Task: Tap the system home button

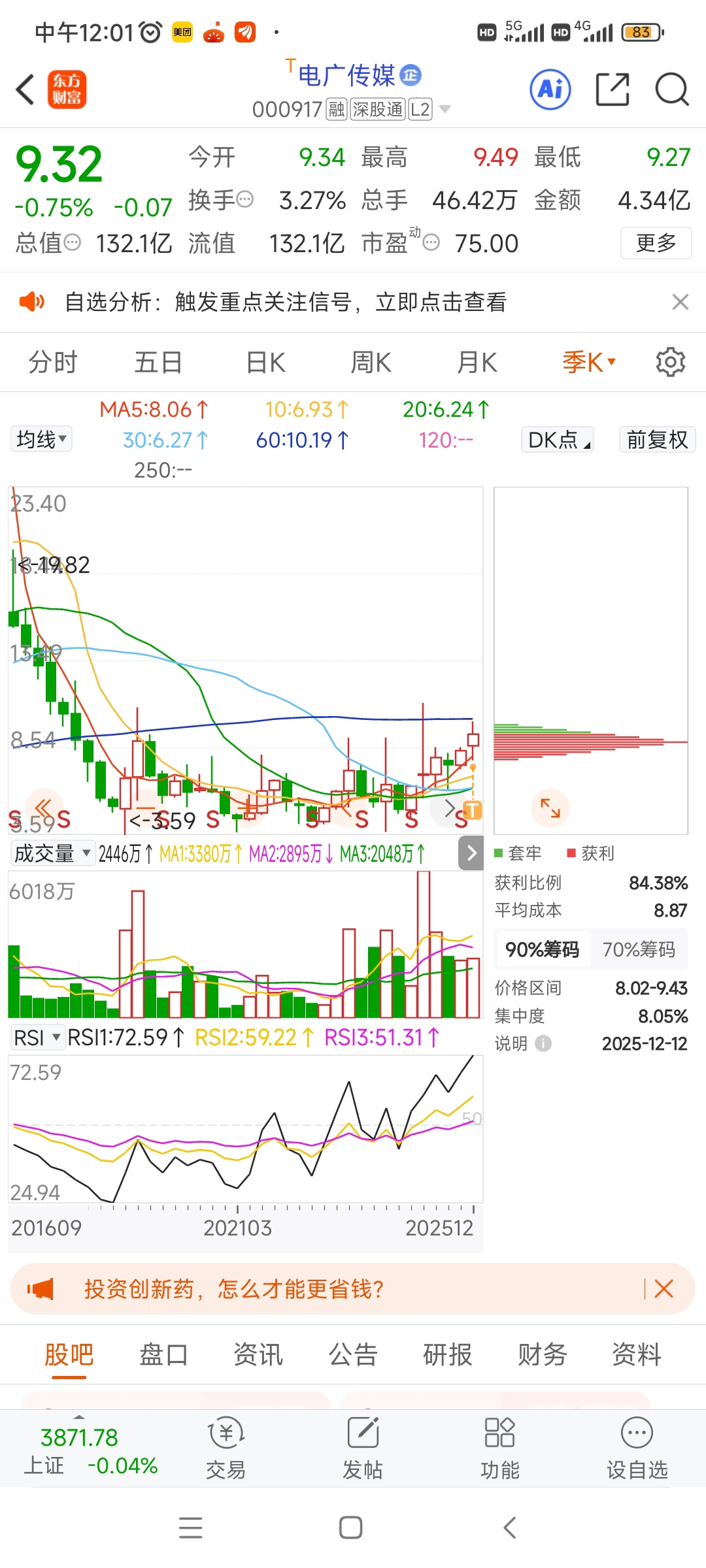Action: (351, 1527)
